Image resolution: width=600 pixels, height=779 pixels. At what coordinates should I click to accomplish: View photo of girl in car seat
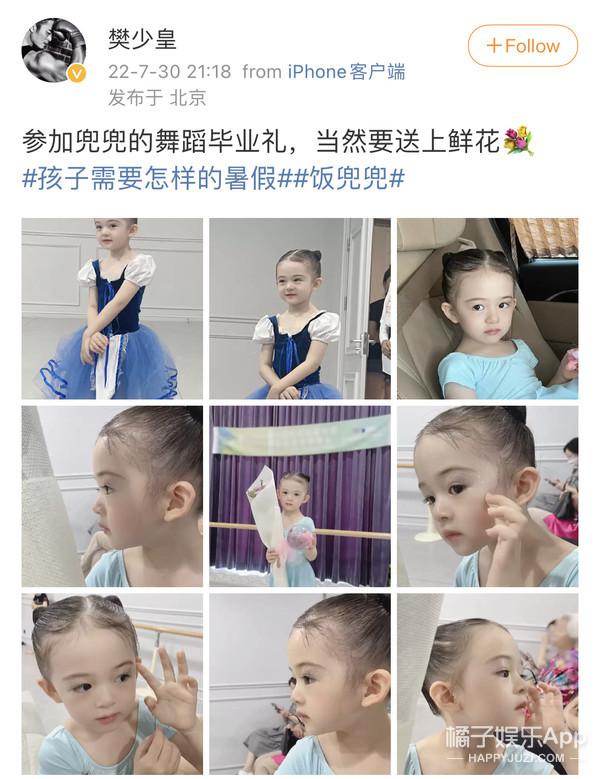[x=487, y=308]
